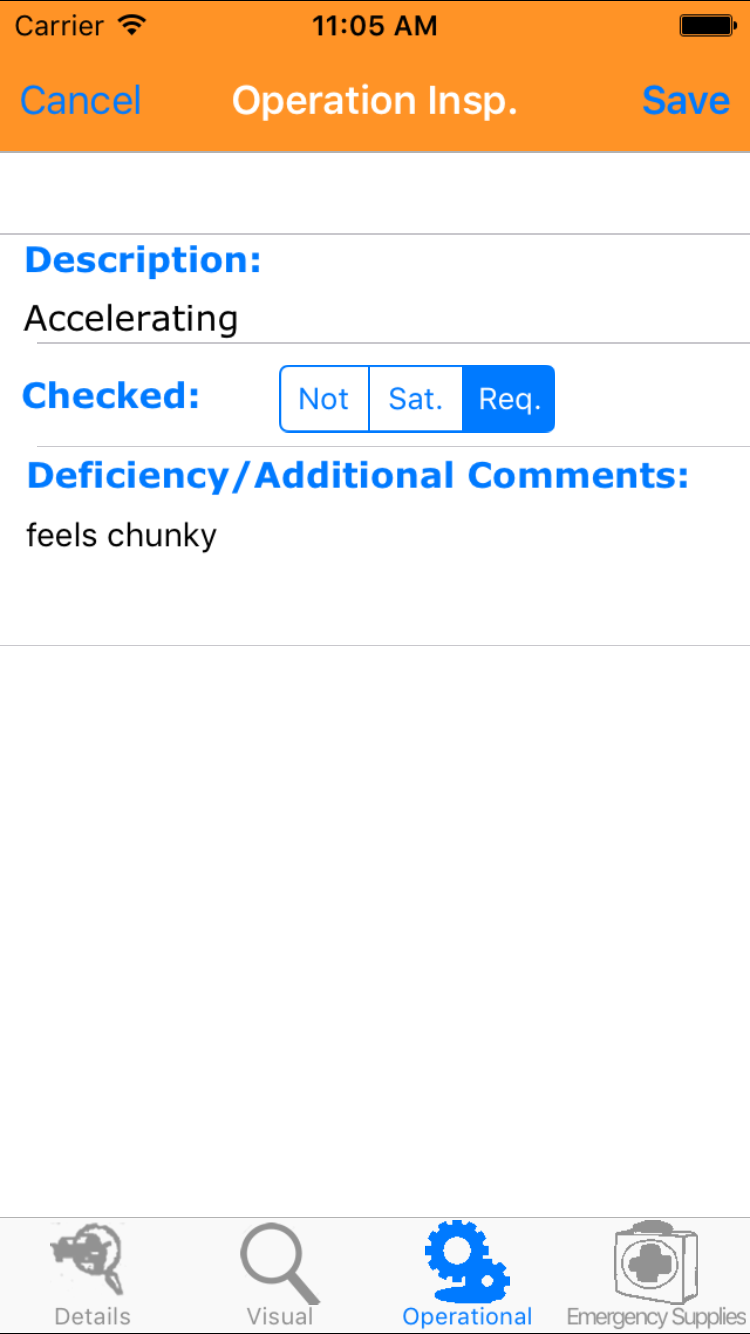Viewport: 750px width, 1334px height.
Task: Cancel the operation inspection
Action: [80, 101]
